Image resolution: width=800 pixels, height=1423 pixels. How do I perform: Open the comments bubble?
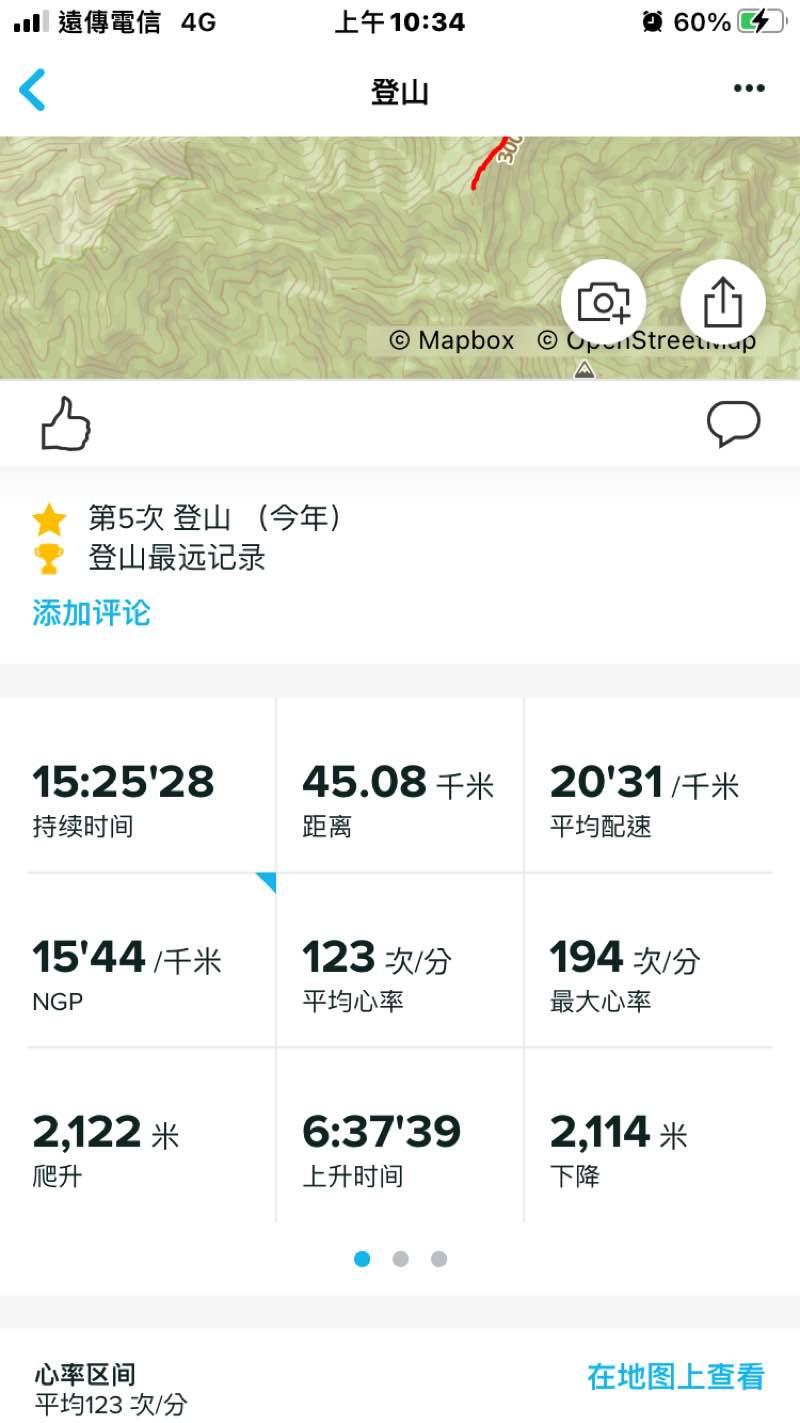[x=733, y=424]
